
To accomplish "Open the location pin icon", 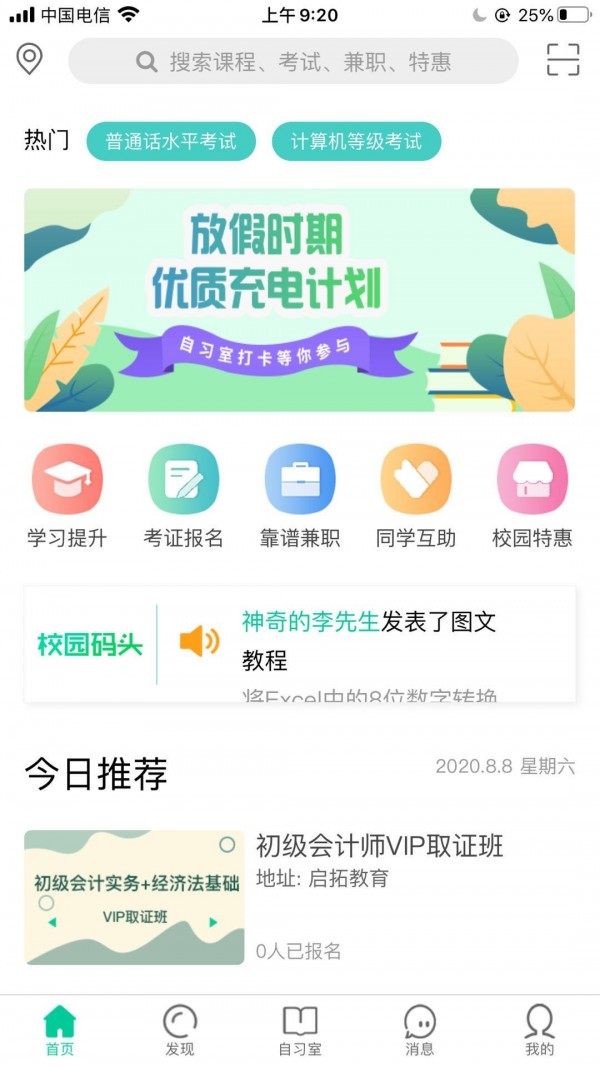I will (x=30, y=60).
